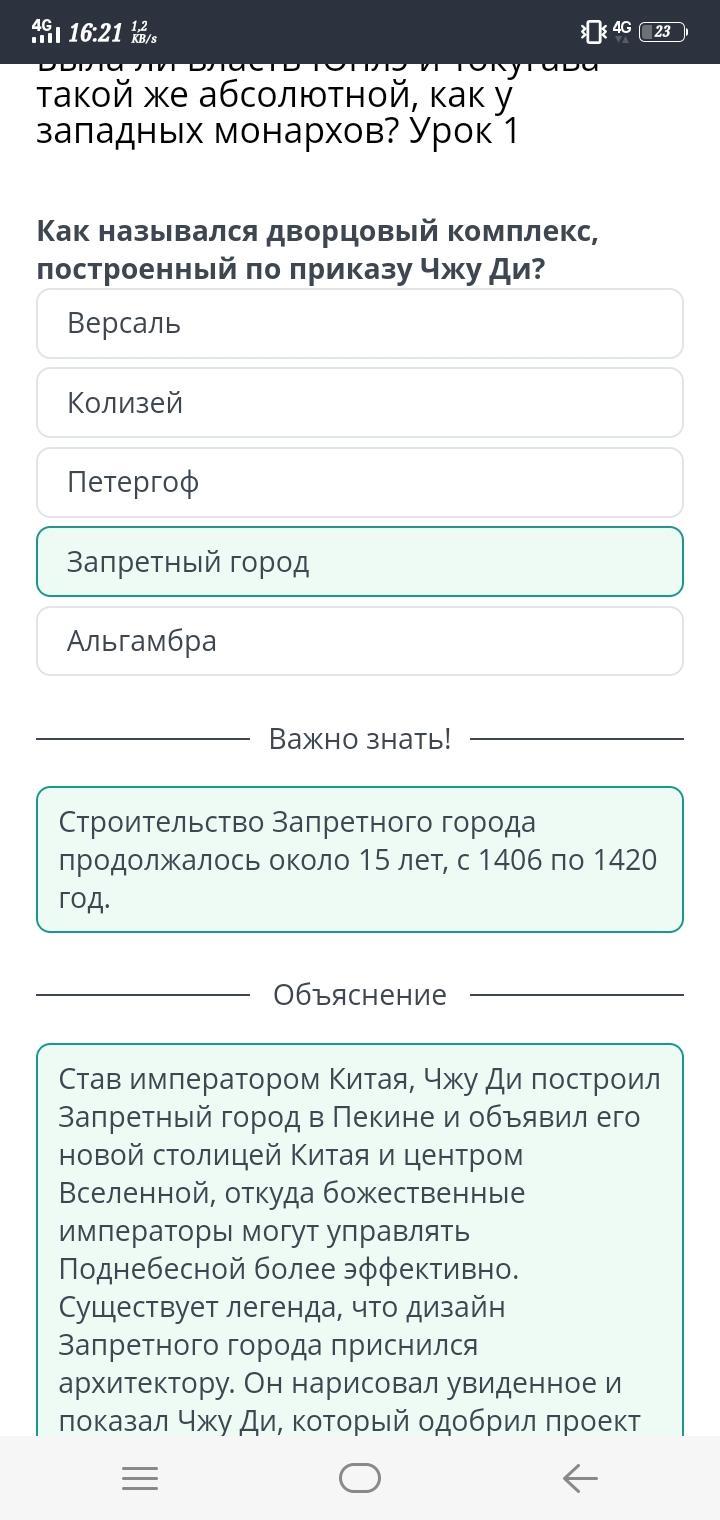The width and height of the screenshot is (720, 1520).
Task: Go to the home screen
Action: pyautogui.click(x=360, y=1478)
